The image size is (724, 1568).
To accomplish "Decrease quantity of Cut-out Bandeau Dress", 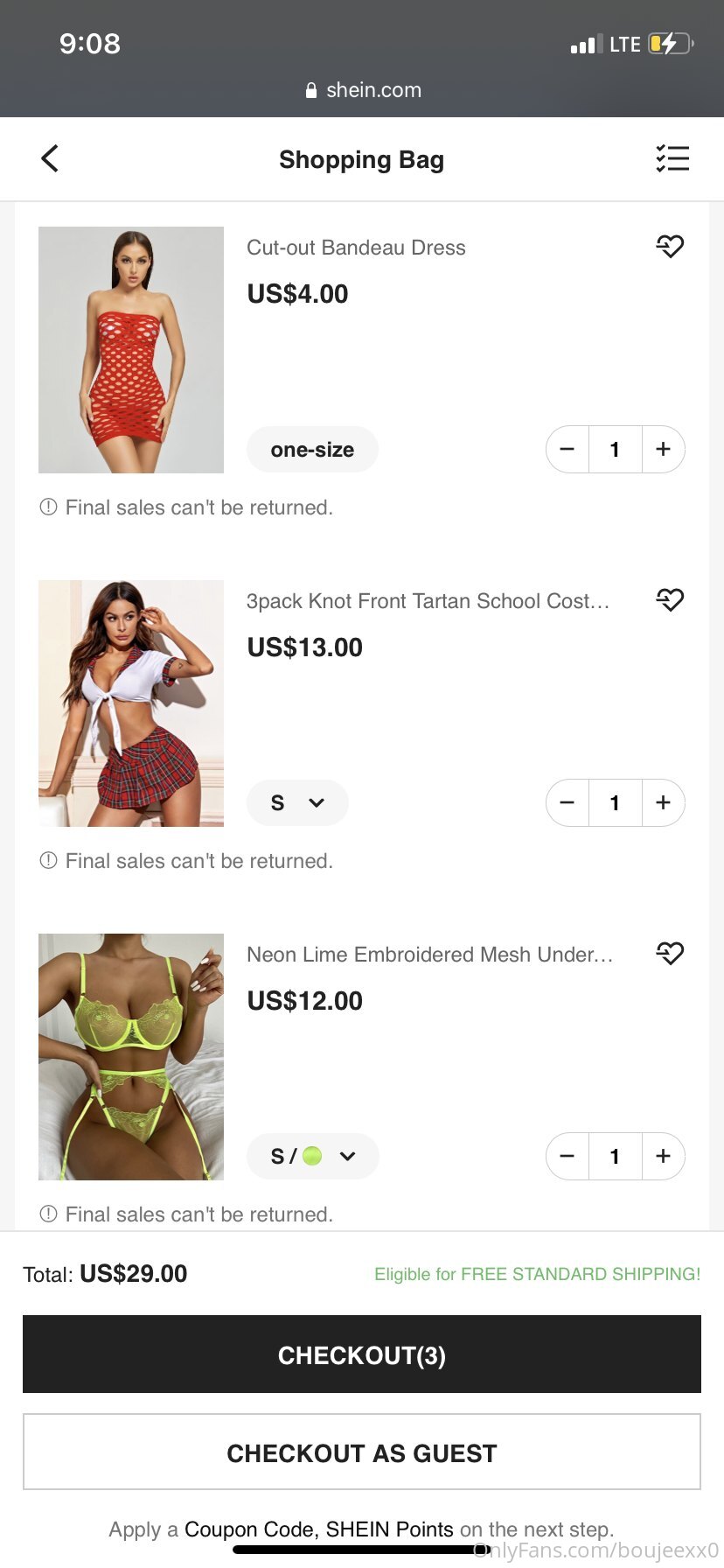I will point(567,450).
